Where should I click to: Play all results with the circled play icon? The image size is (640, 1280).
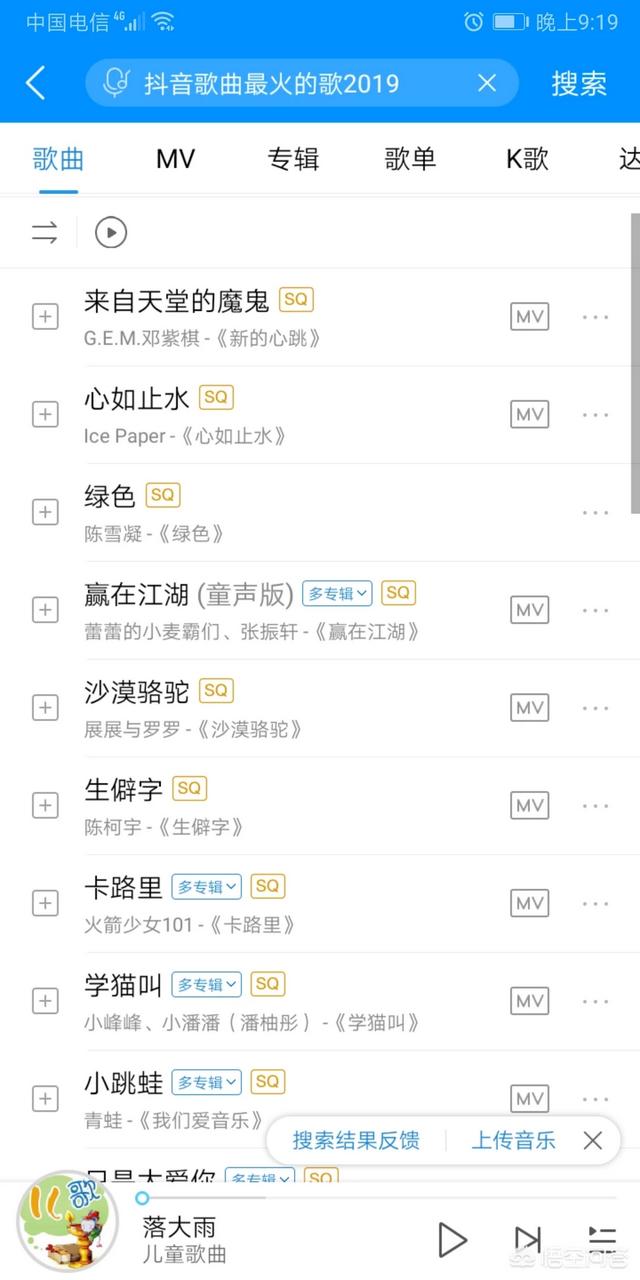click(x=111, y=233)
